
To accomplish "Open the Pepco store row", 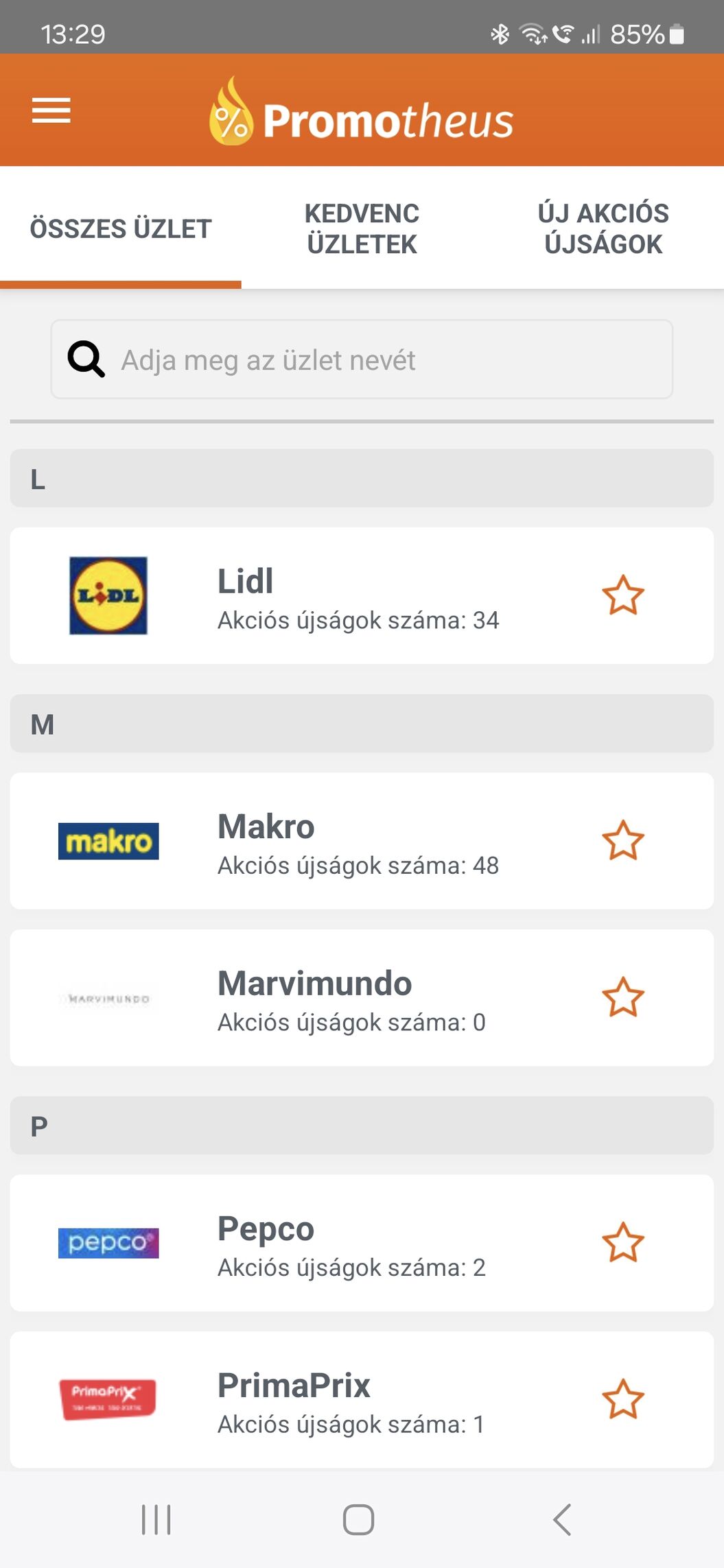I will click(362, 1243).
